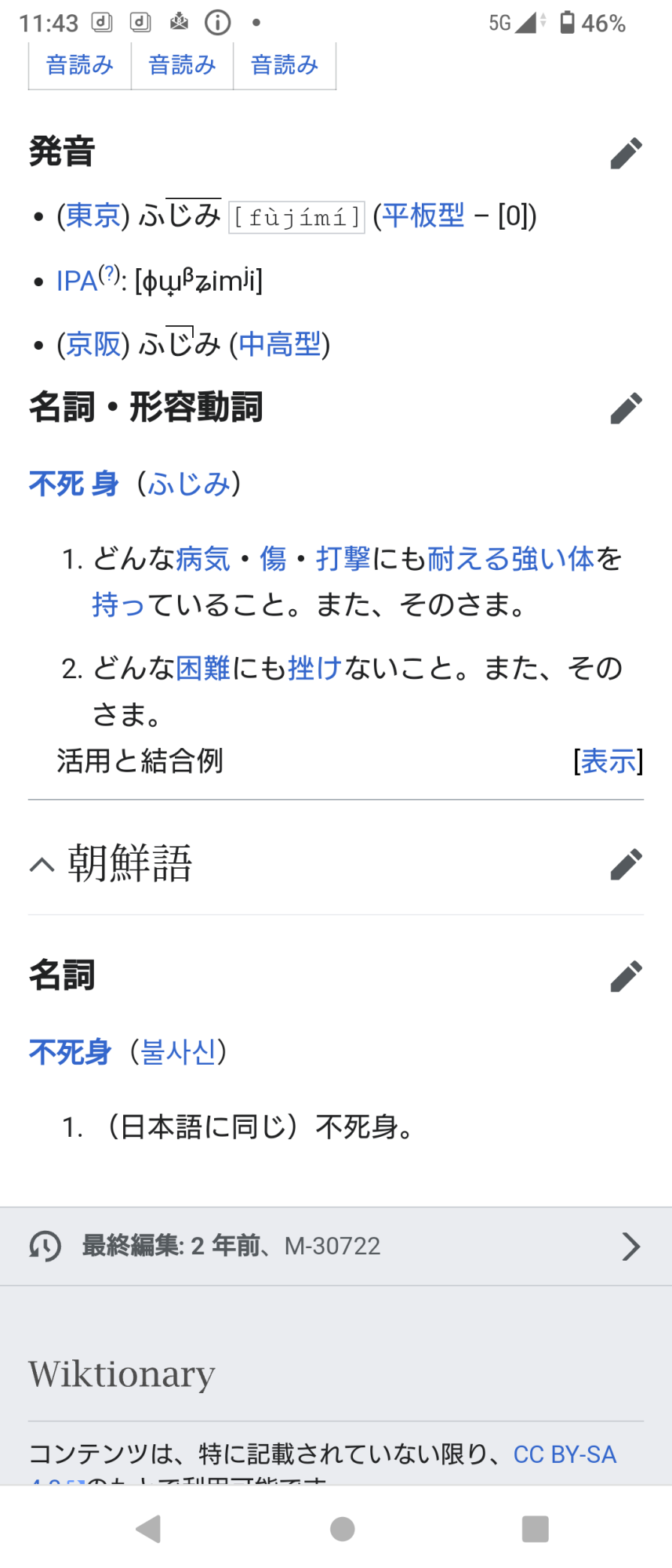The width and height of the screenshot is (672, 1568).
Task: Go to the home screen
Action: pos(343,1529)
